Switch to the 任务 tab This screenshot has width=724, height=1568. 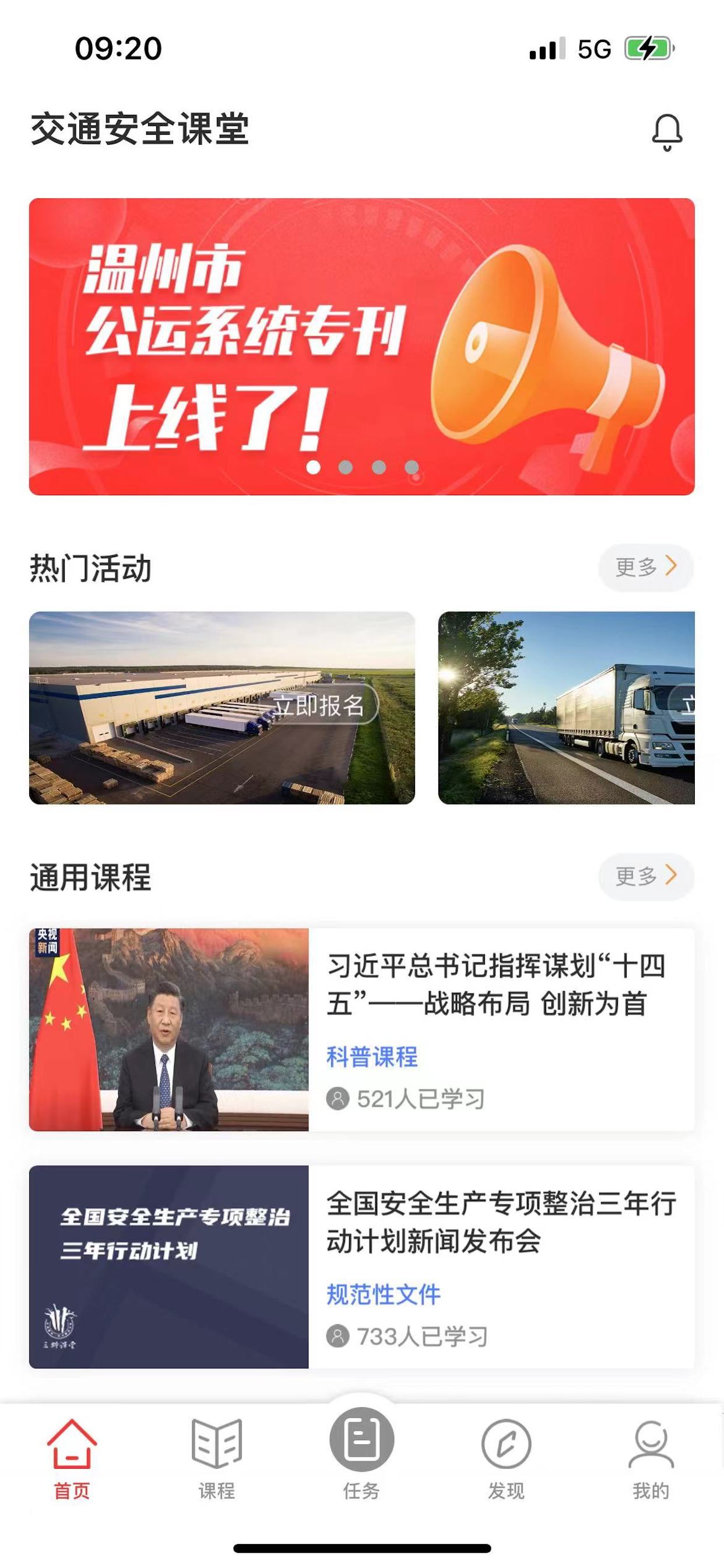[362, 1455]
